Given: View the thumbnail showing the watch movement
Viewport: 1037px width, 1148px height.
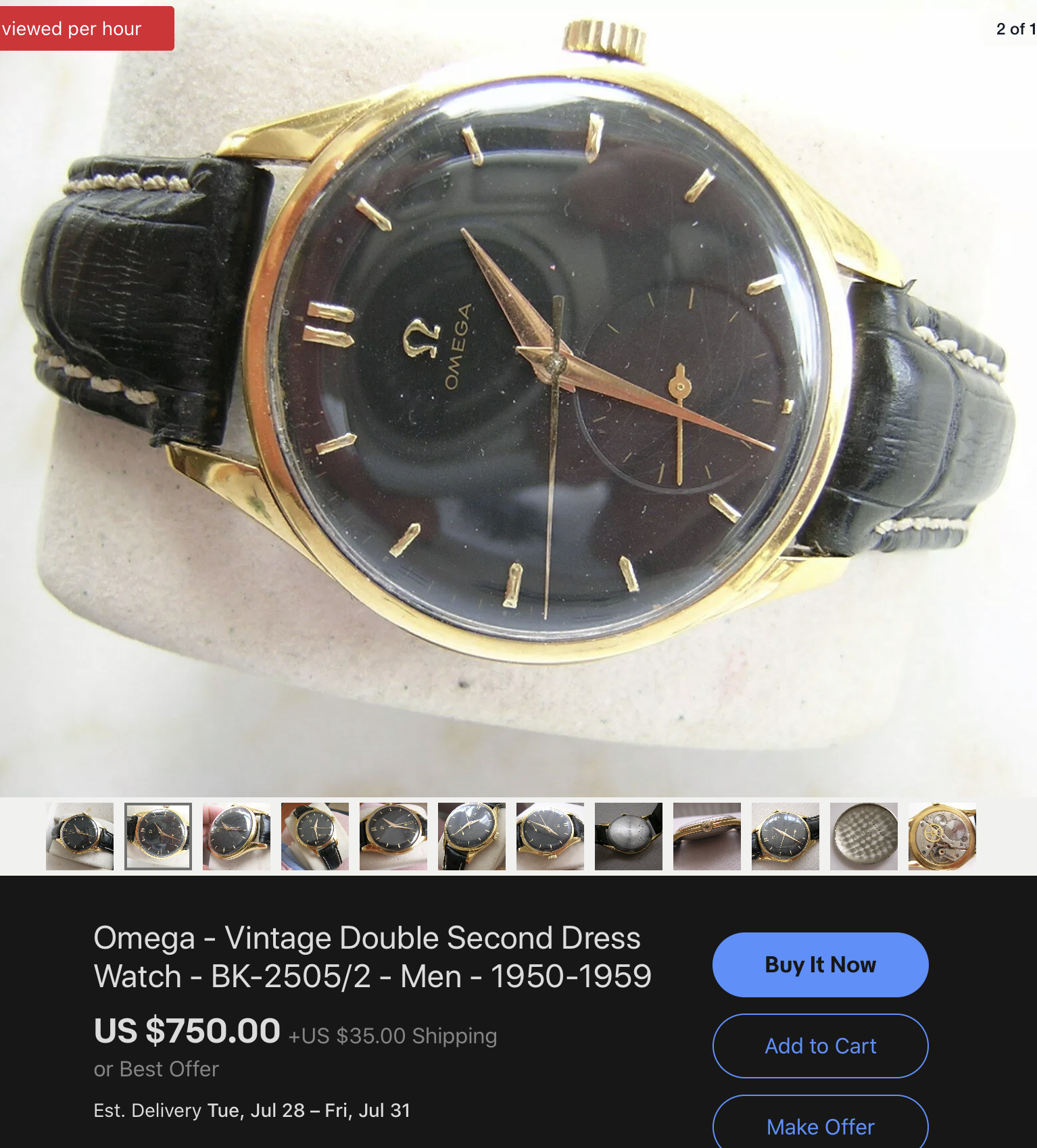Looking at the screenshot, I should pyautogui.click(x=942, y=836).
